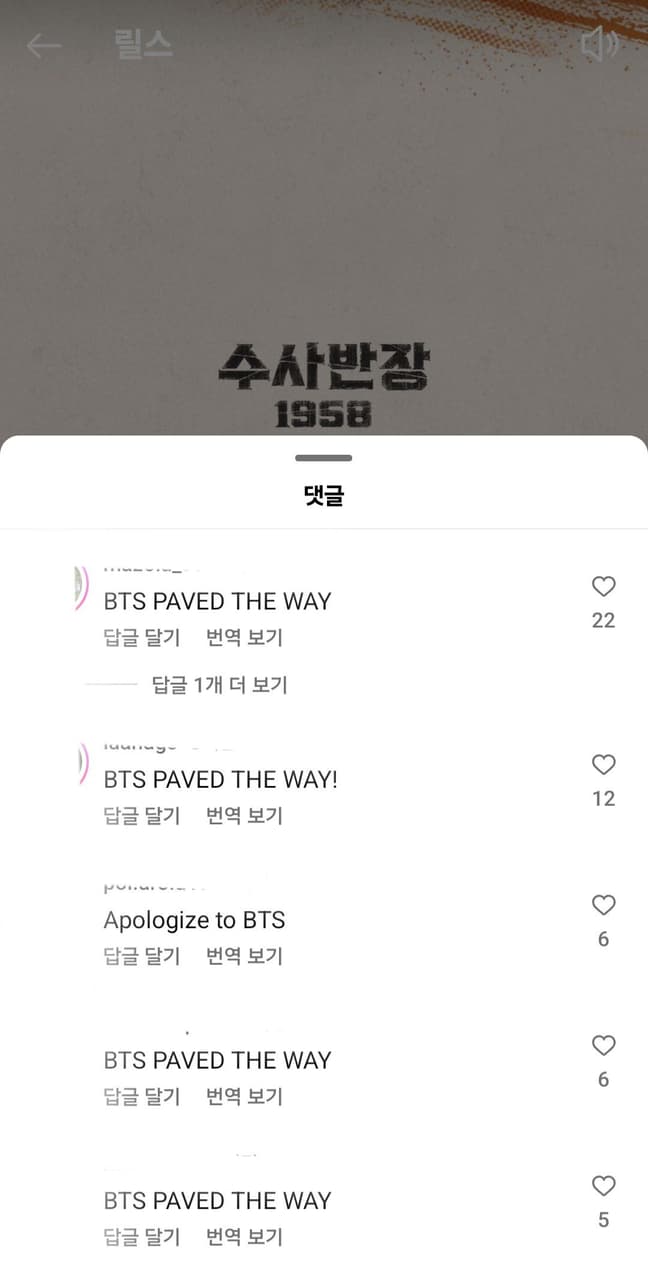This screenshot has height=1279, width=648.
Task: Tap the comment sheet drag handle
Action: (324, 458)
